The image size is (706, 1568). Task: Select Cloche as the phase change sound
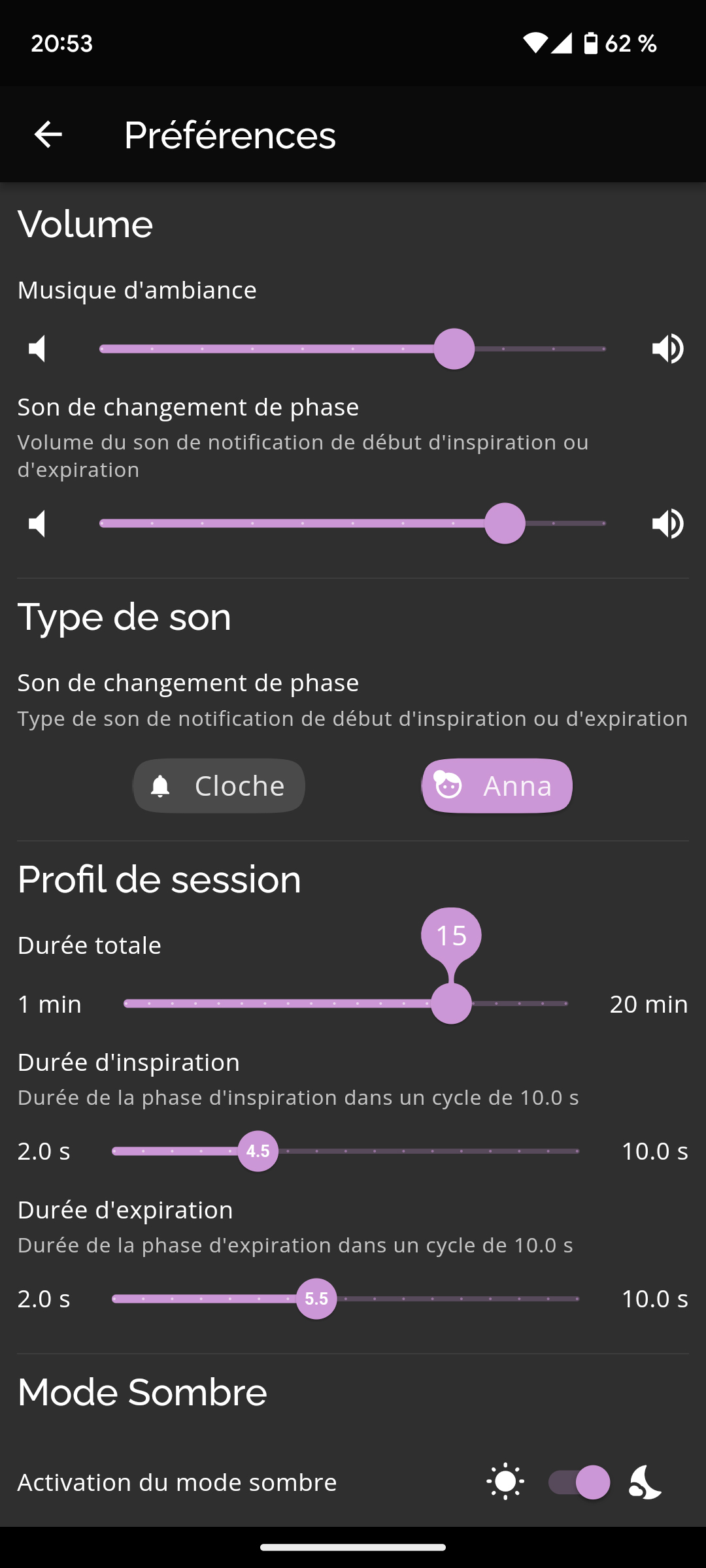point(219,785)
